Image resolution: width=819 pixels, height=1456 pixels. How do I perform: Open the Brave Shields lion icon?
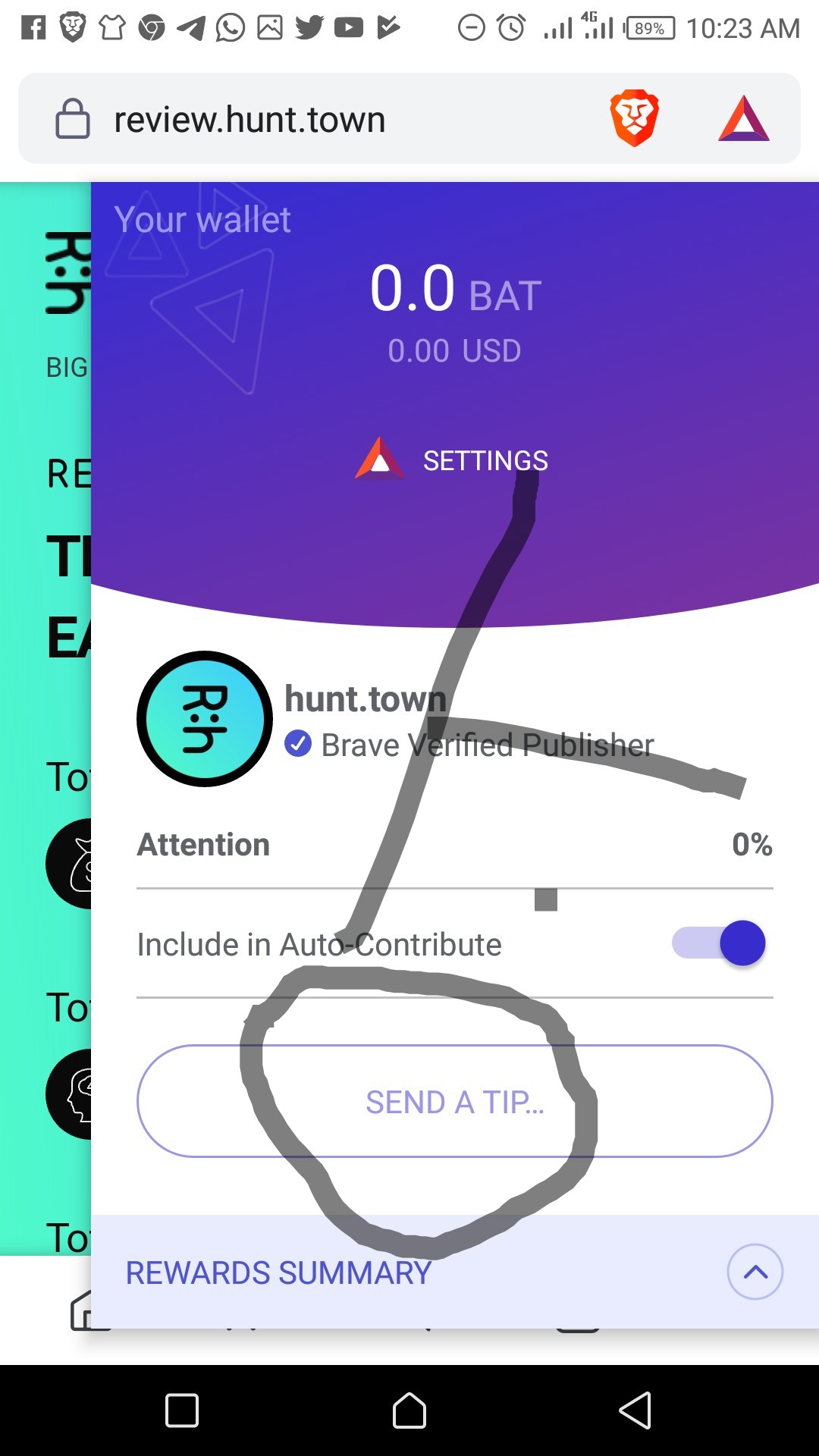tap(634, 118)
